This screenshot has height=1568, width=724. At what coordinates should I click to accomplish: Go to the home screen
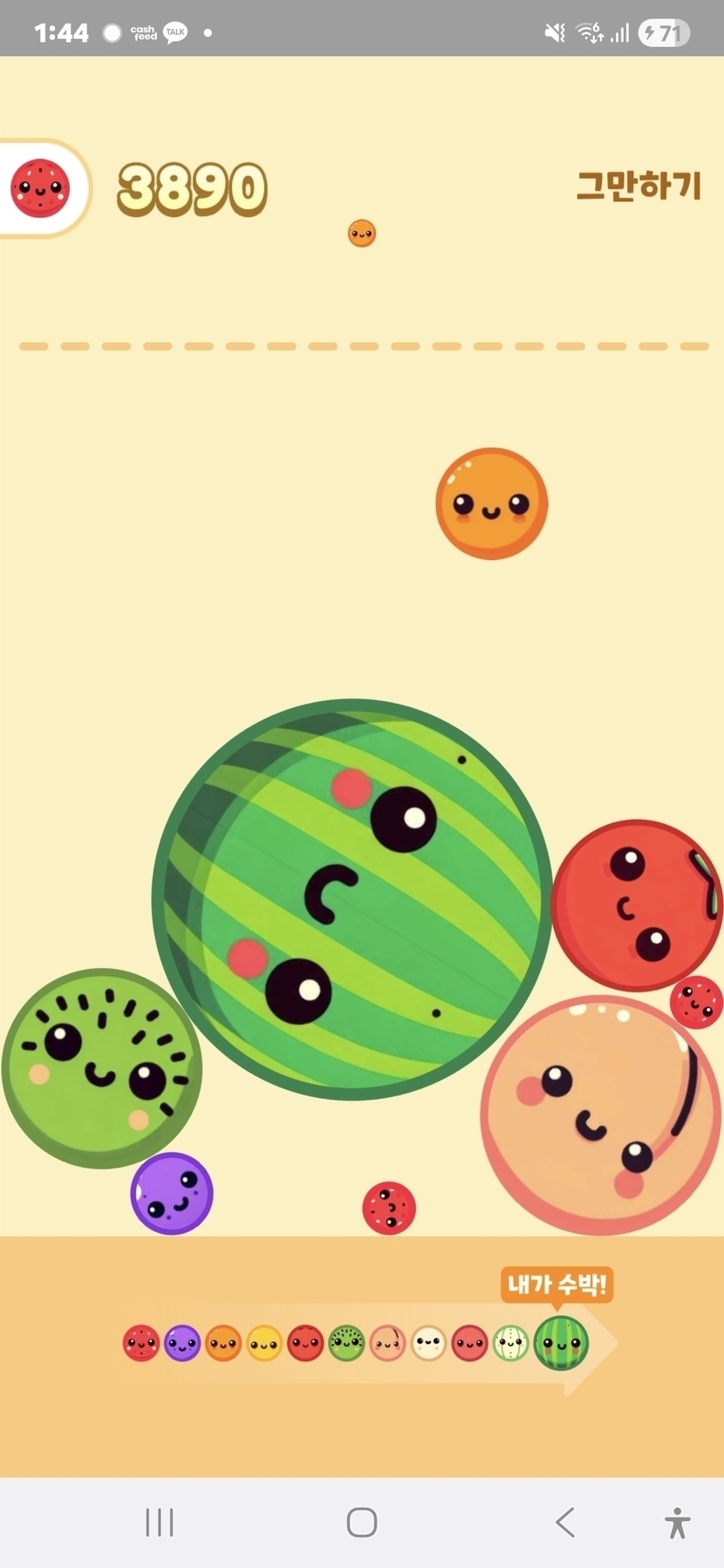(361, 1523)
